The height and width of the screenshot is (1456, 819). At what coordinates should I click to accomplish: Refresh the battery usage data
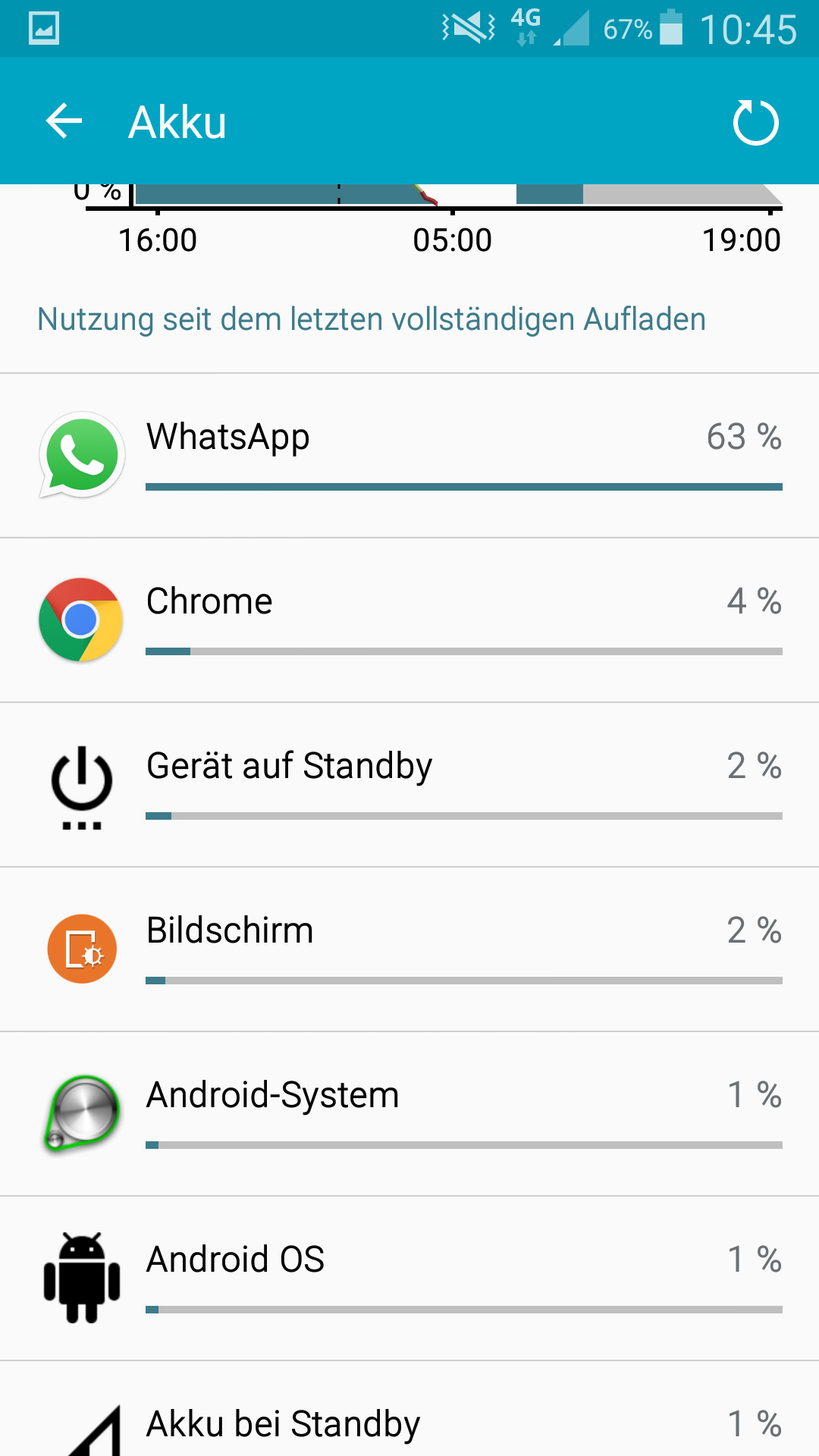pyautogui.click(x=755, y=122)
